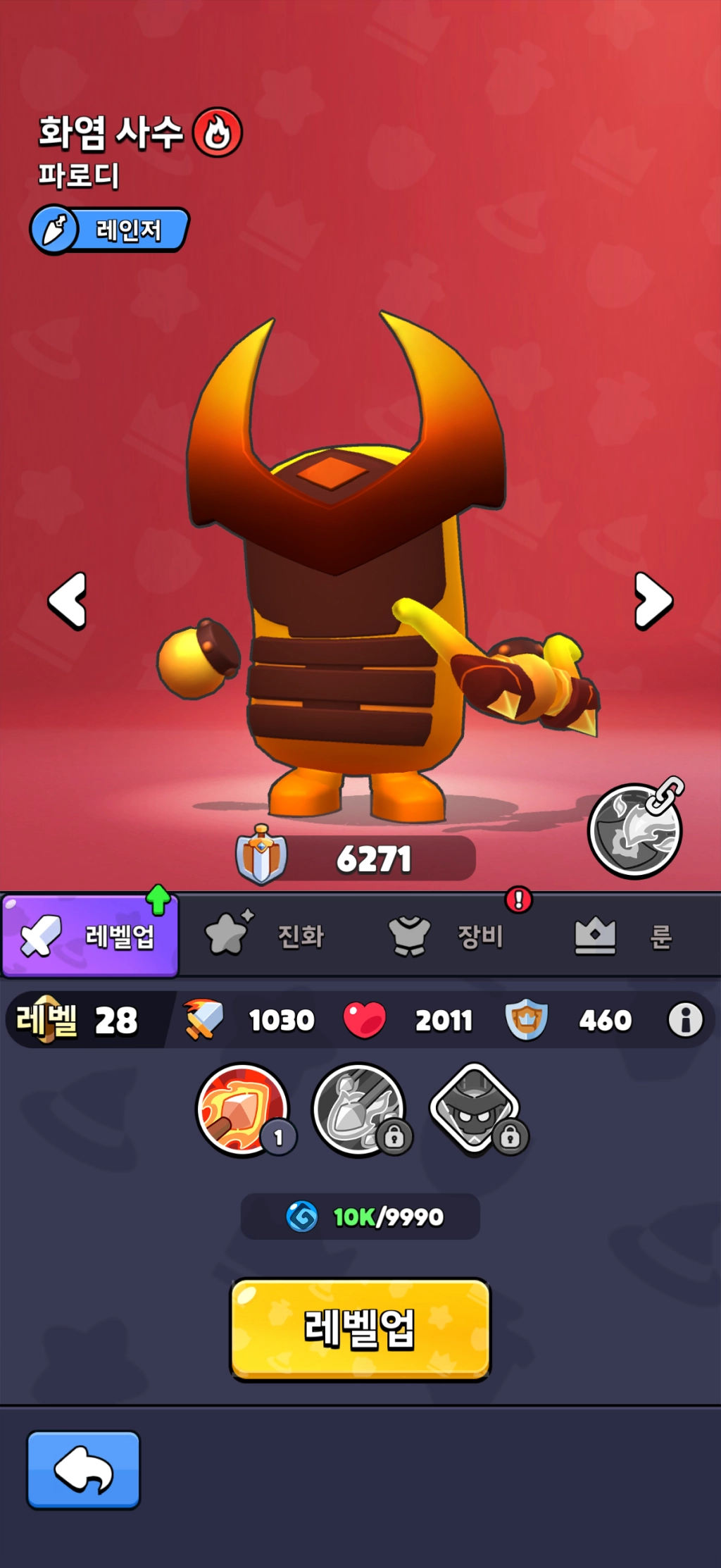The width and height of the screenshot is (721, 1568).
Task: Open the linked skin icon
Action: (635, 830)
